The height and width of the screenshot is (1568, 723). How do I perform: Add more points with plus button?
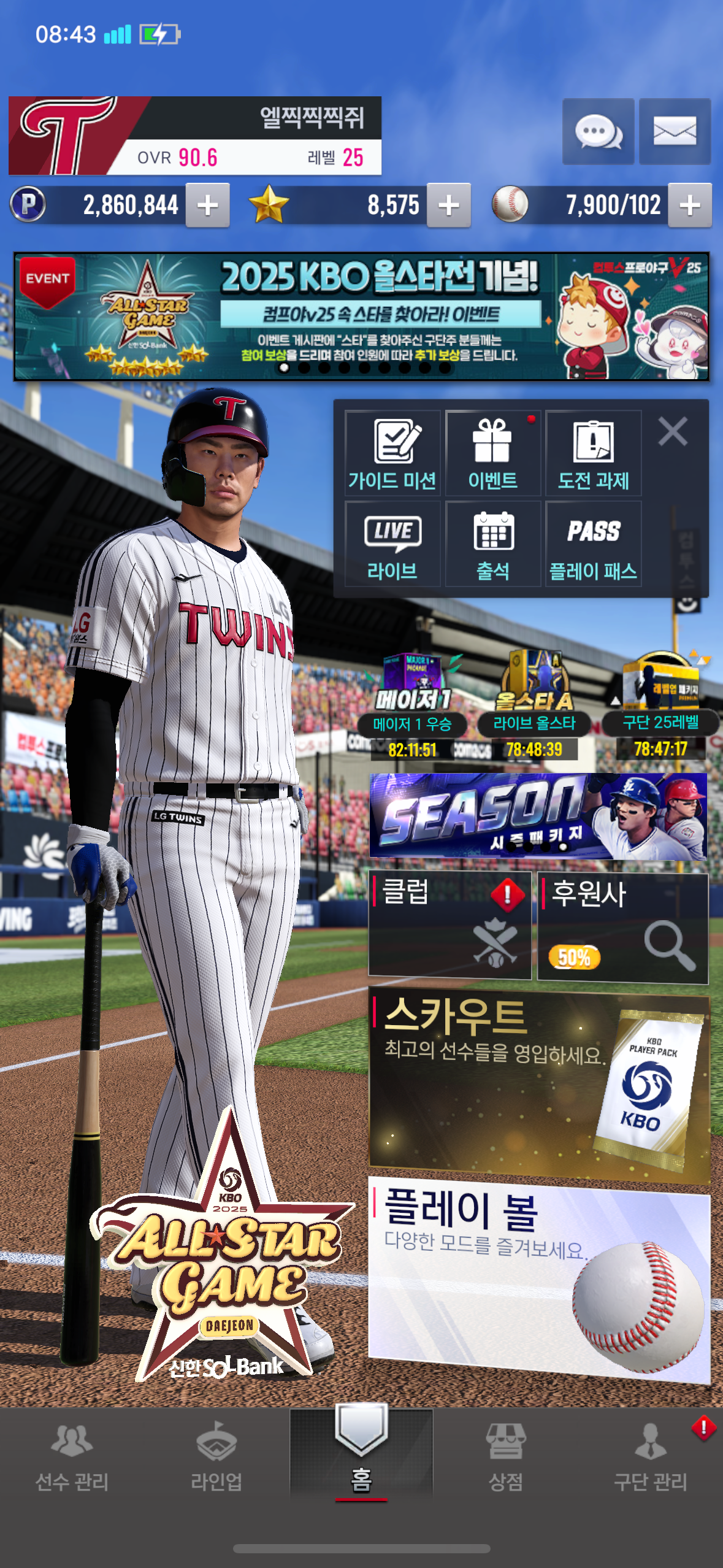(208, 206)
